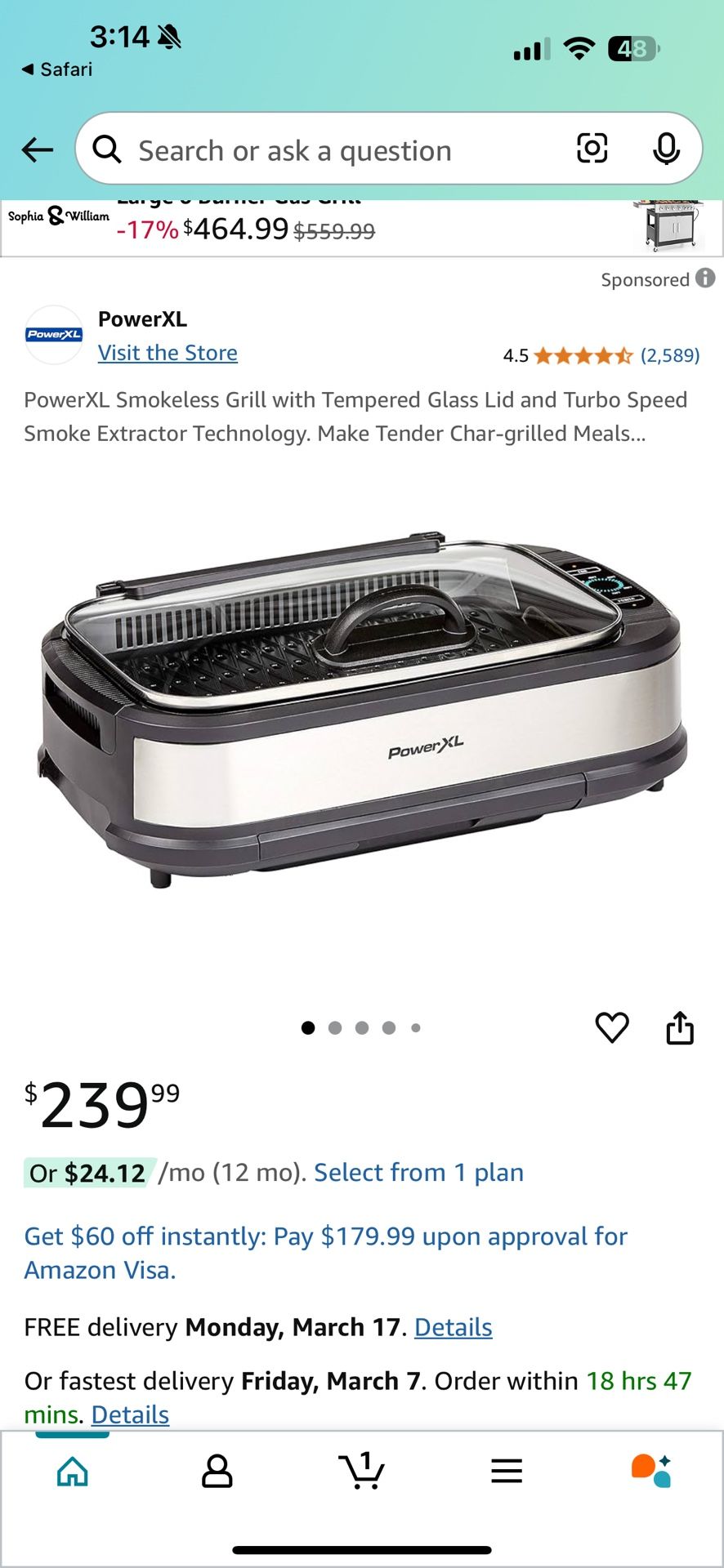Open the hamburger menu tab

[507, 1472]
